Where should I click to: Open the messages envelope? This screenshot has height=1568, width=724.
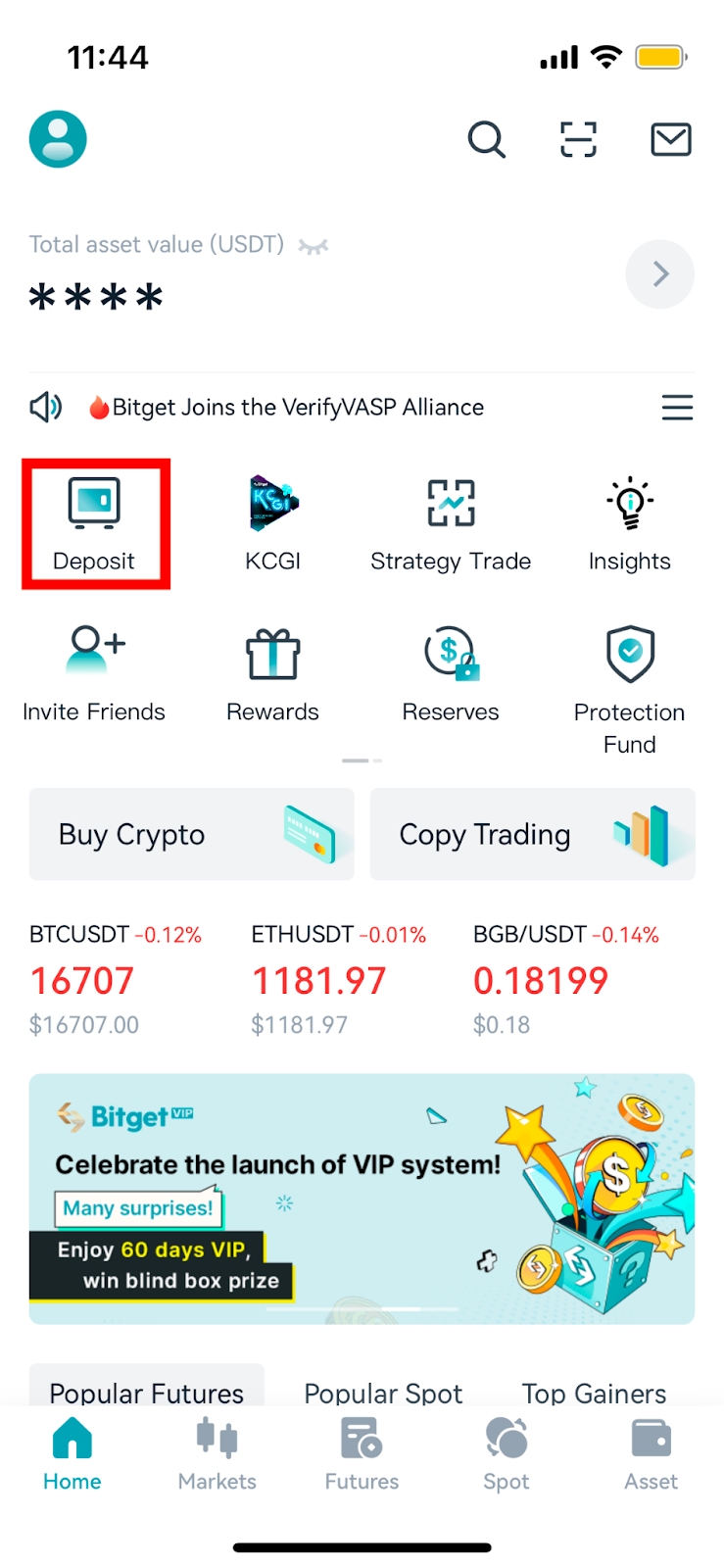click(x=671, y=139)
